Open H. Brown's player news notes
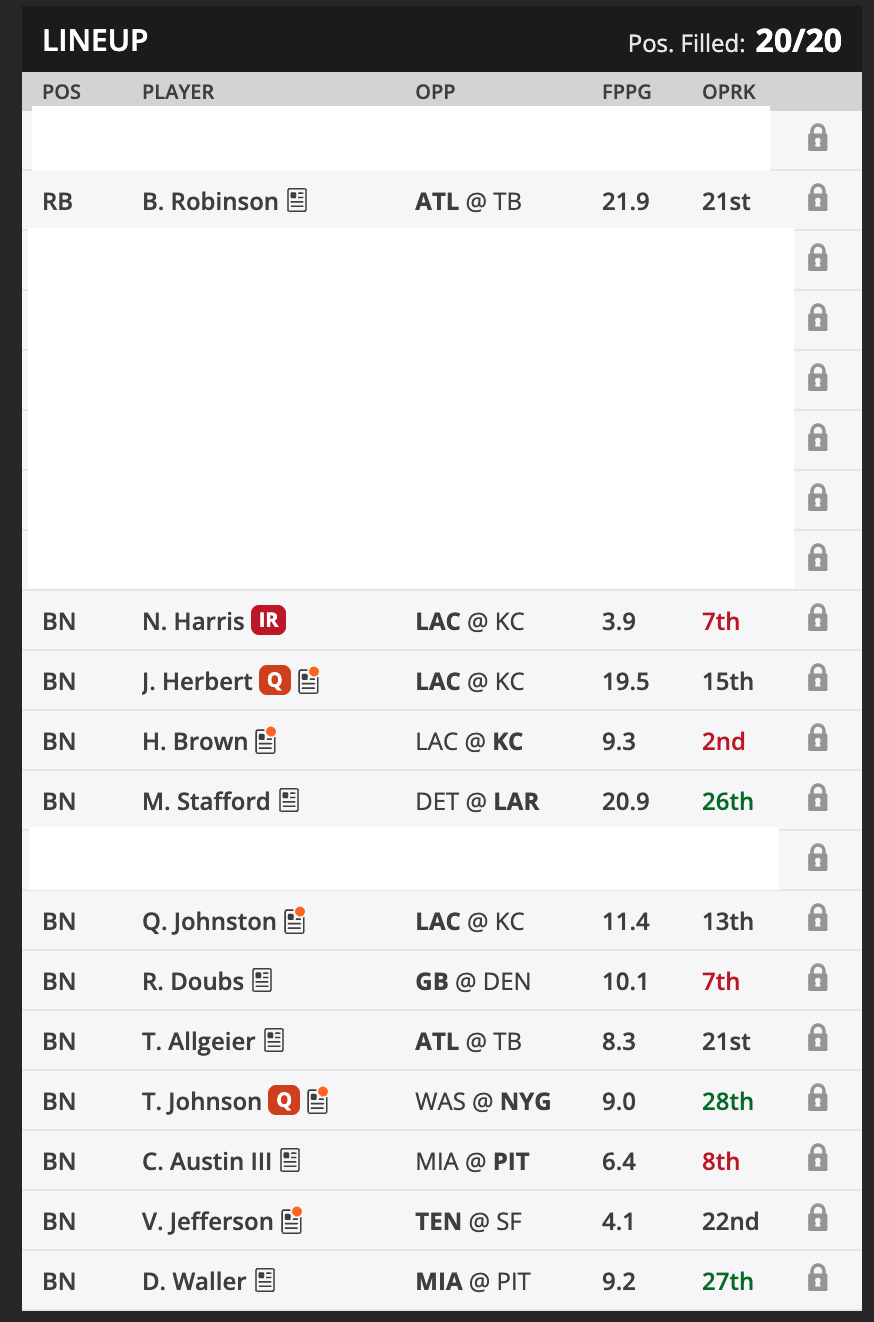This screenshot has width=874, height=1322. (265, 742)
